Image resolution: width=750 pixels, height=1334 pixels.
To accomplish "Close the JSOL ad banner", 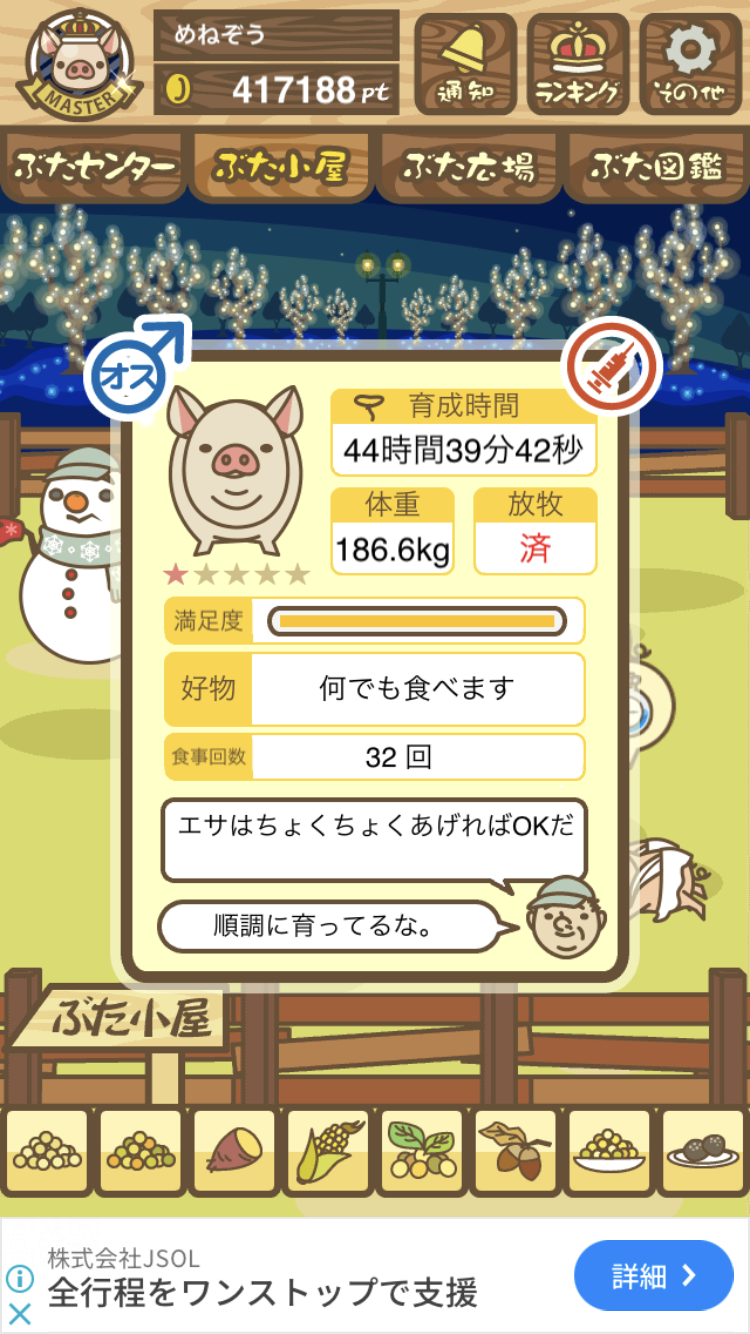I will pos(20,1313).
